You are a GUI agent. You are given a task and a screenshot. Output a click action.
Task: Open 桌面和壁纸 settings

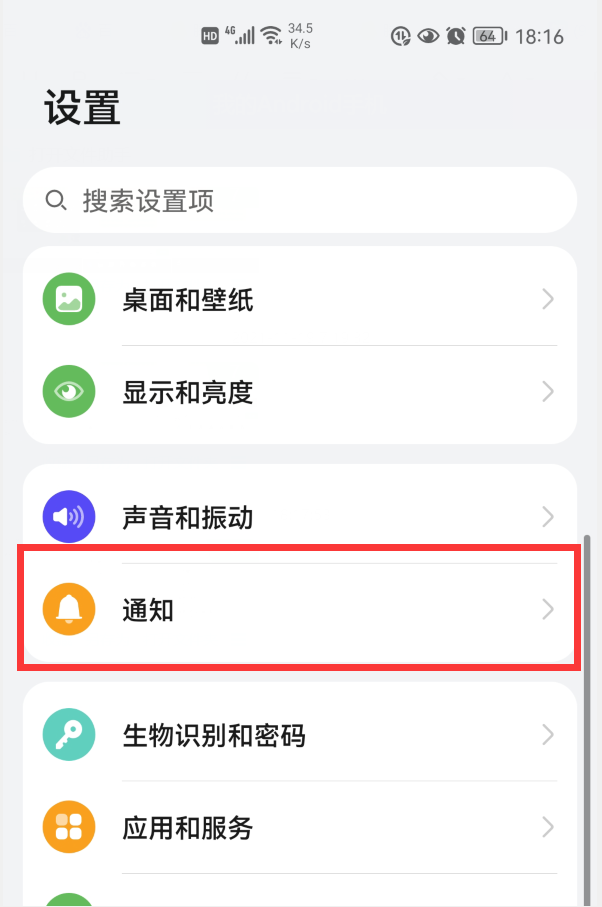(x=300, y=299)
